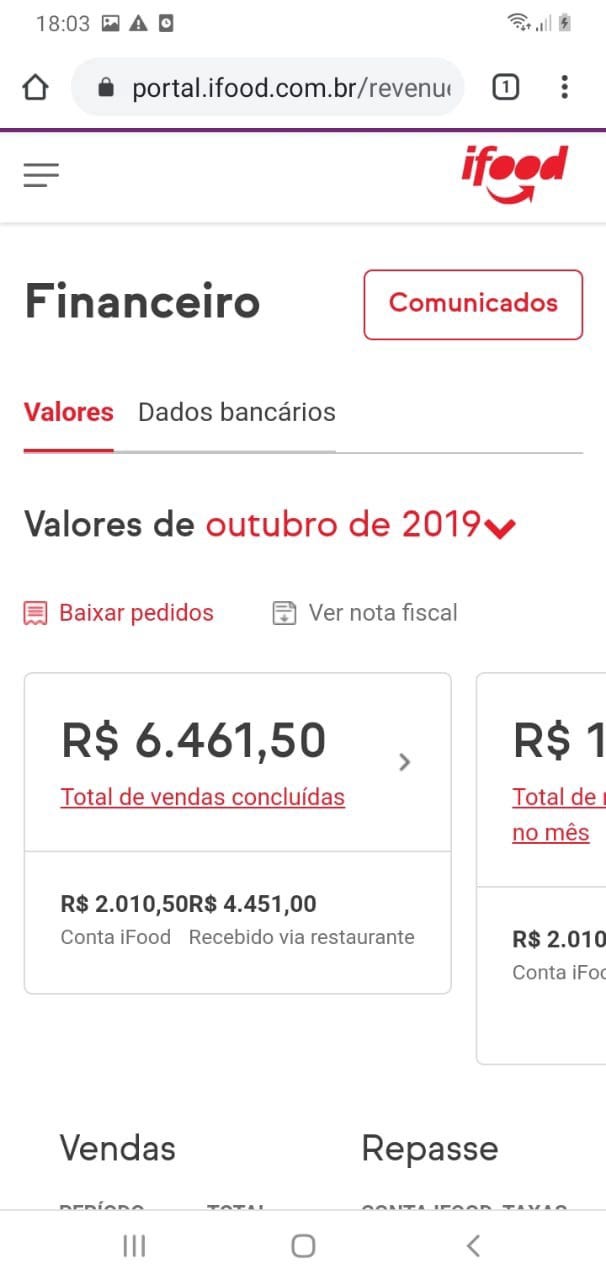Open Ver nota fiscal
Viewport: 606px width, 1280px height.
click(x=365, y=613)
